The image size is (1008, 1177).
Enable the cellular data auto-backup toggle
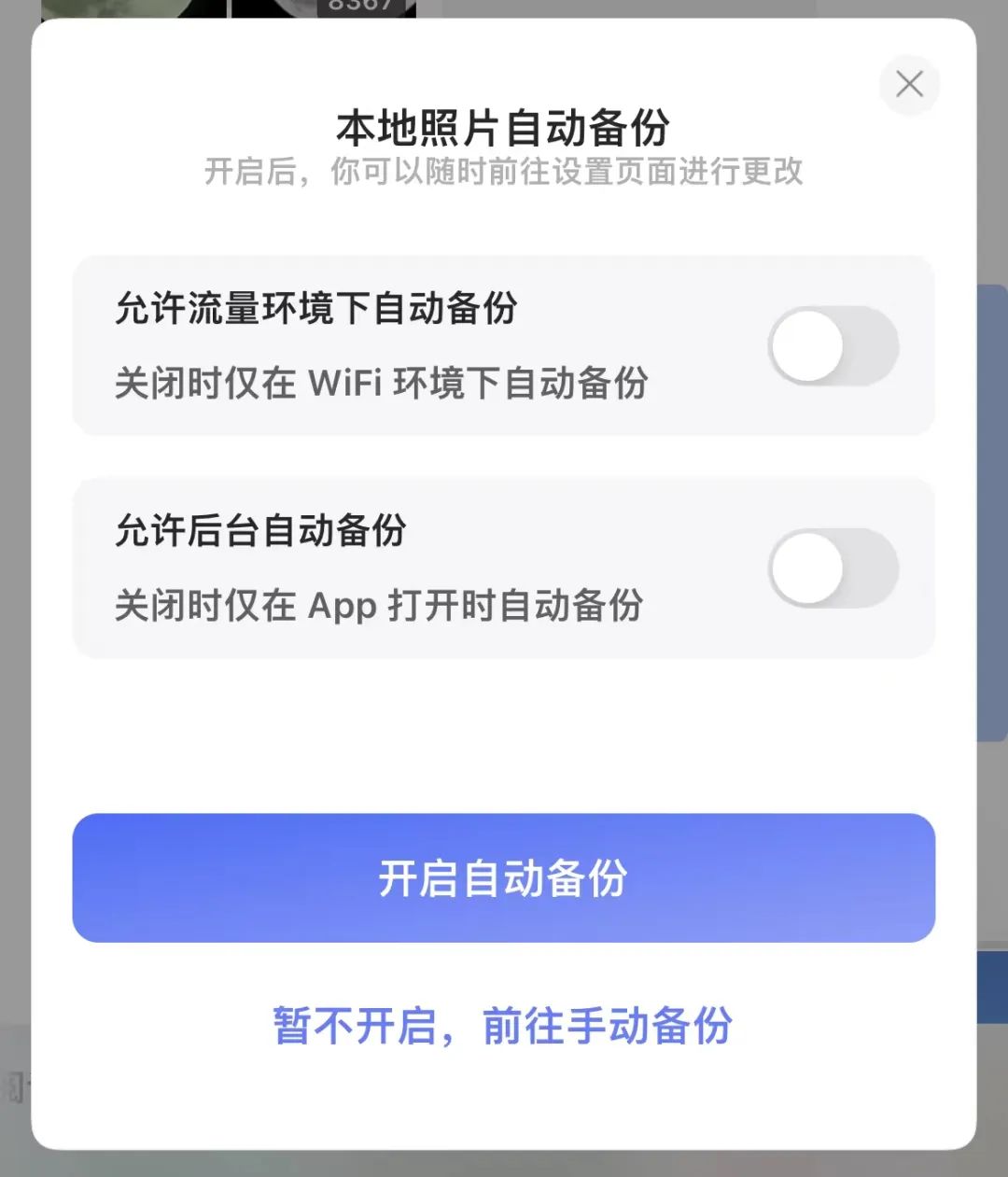click(833, 345)
